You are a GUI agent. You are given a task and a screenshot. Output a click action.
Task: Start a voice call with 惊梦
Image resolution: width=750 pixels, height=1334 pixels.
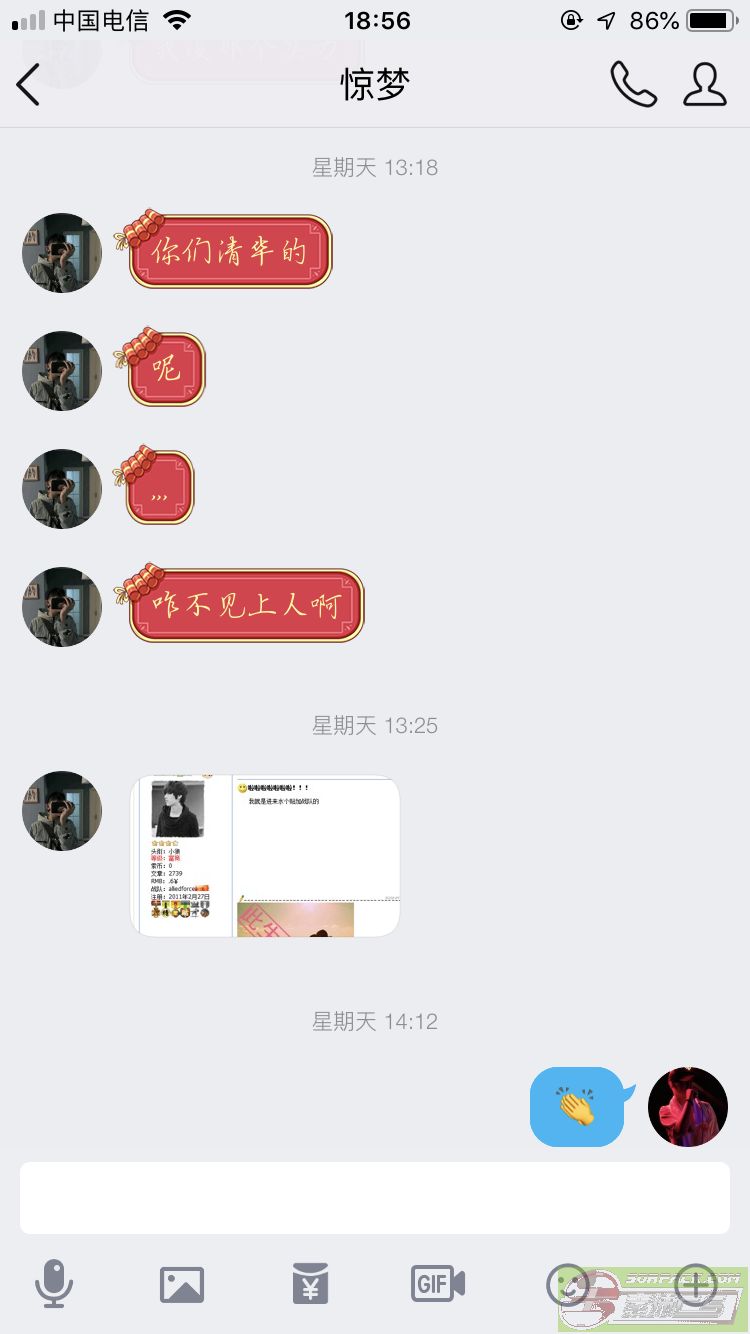[x=633, y=85]
